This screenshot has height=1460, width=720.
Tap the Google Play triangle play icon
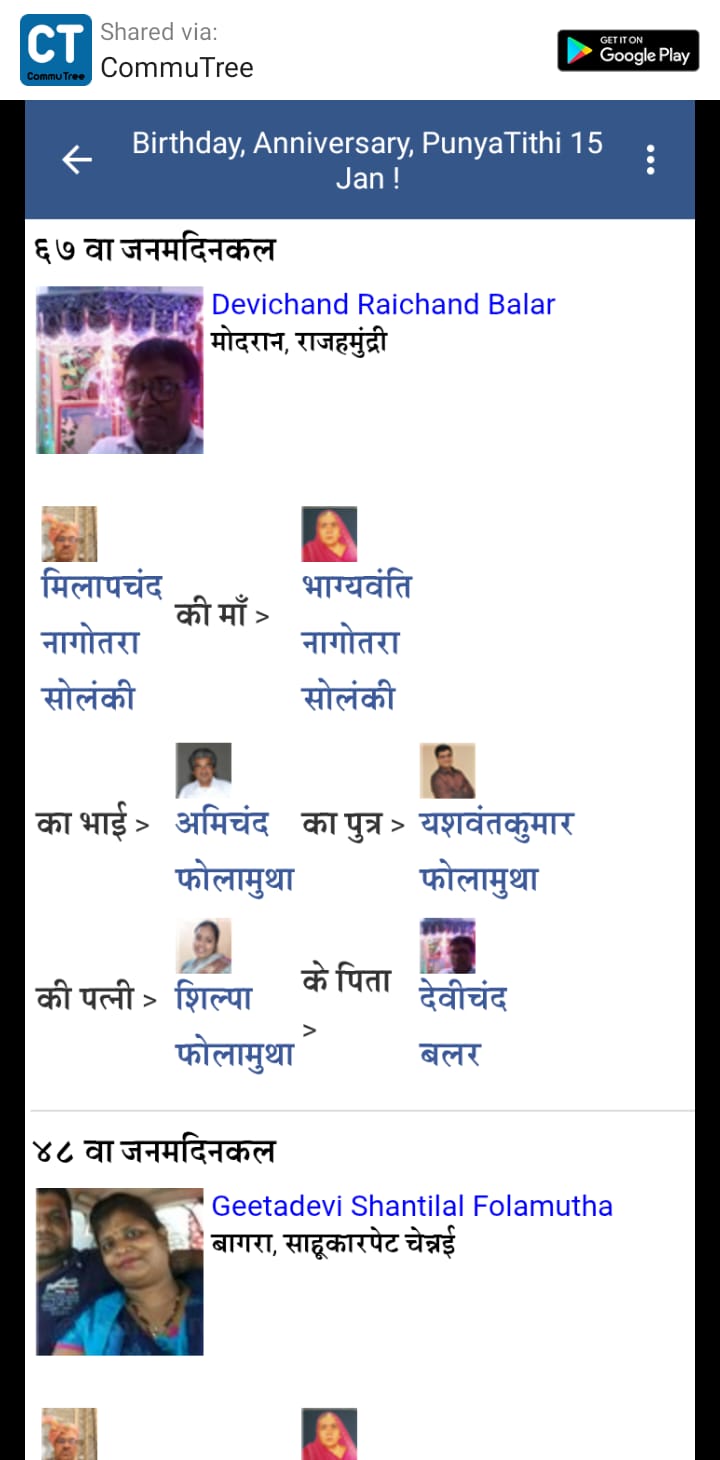click(x=576, y=51)
